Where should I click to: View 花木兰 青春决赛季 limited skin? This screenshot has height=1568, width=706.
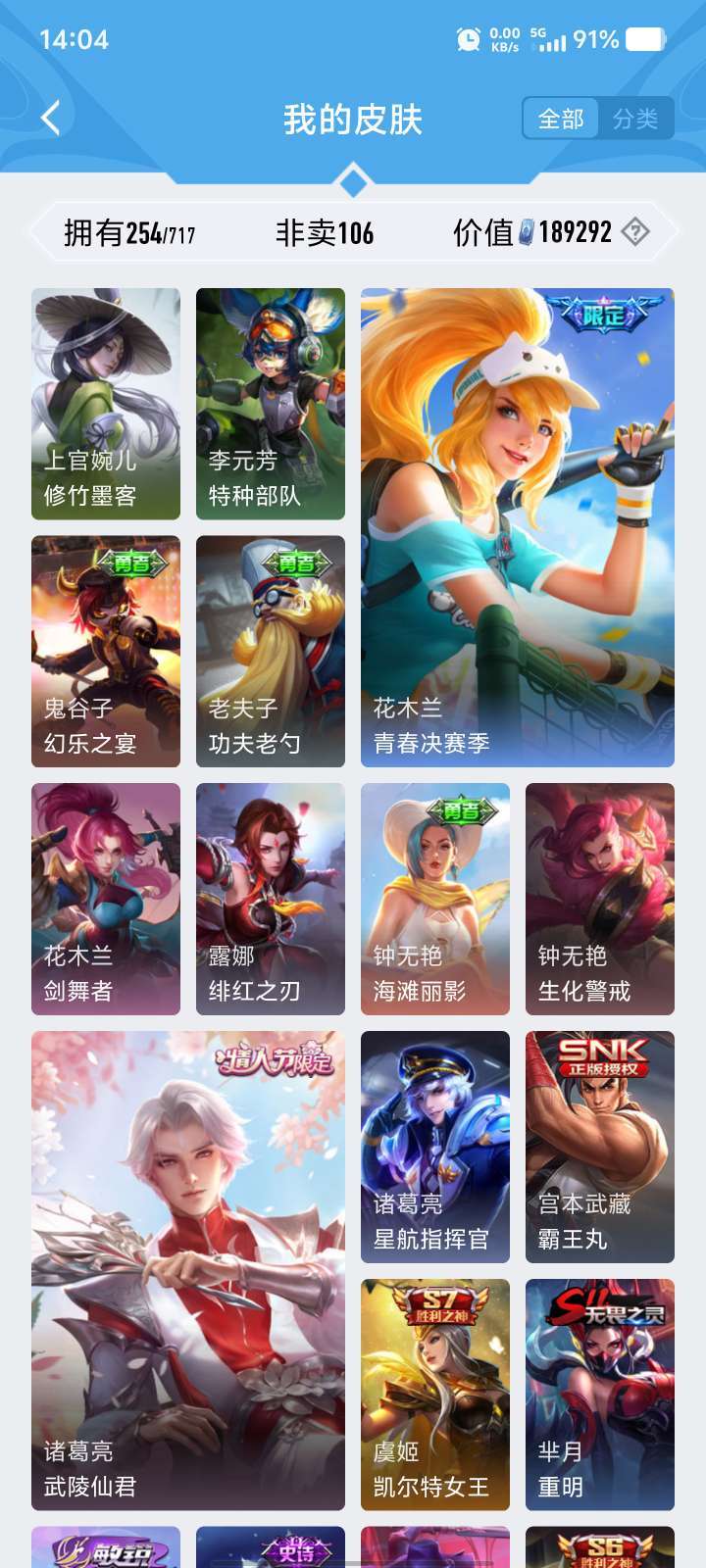click(518, 527)
